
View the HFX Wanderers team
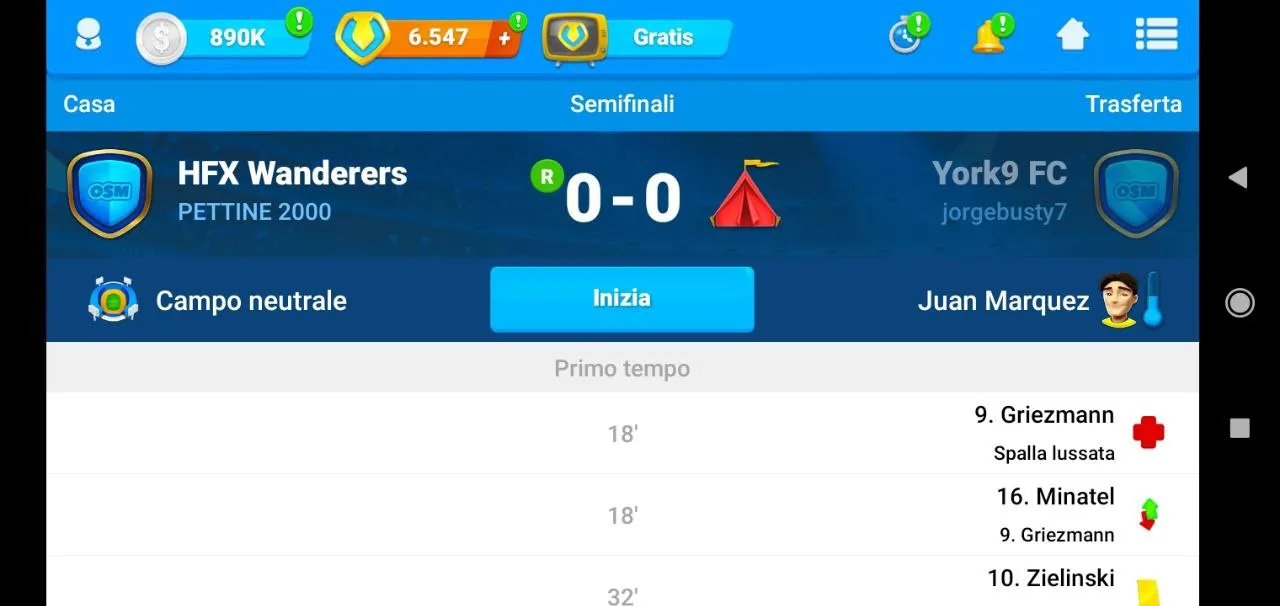click(x=292, y=173)
